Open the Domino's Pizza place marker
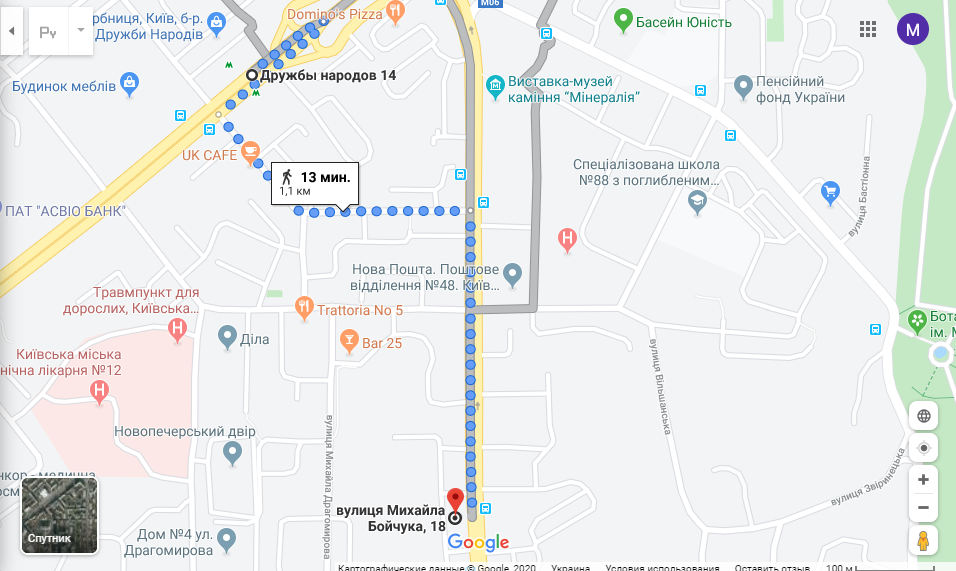 point(397,13)
